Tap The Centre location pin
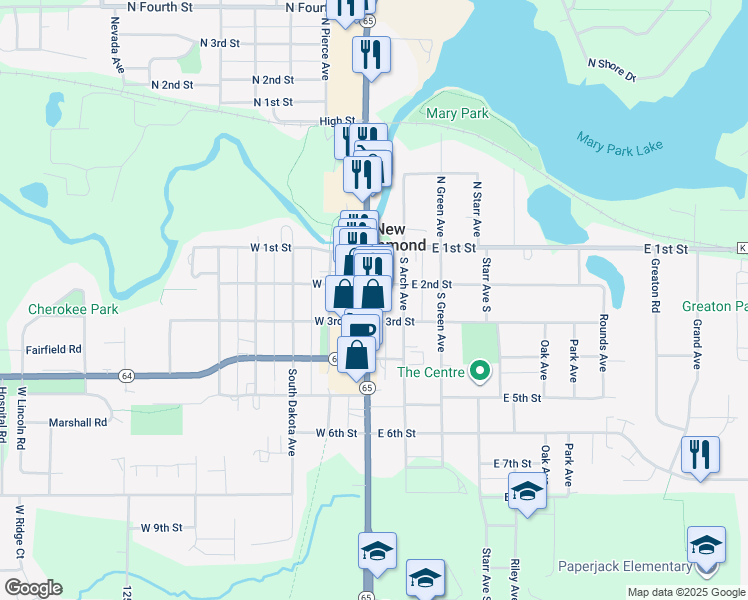The width and height of the screenshot is (748, 600). pos(480,372)
